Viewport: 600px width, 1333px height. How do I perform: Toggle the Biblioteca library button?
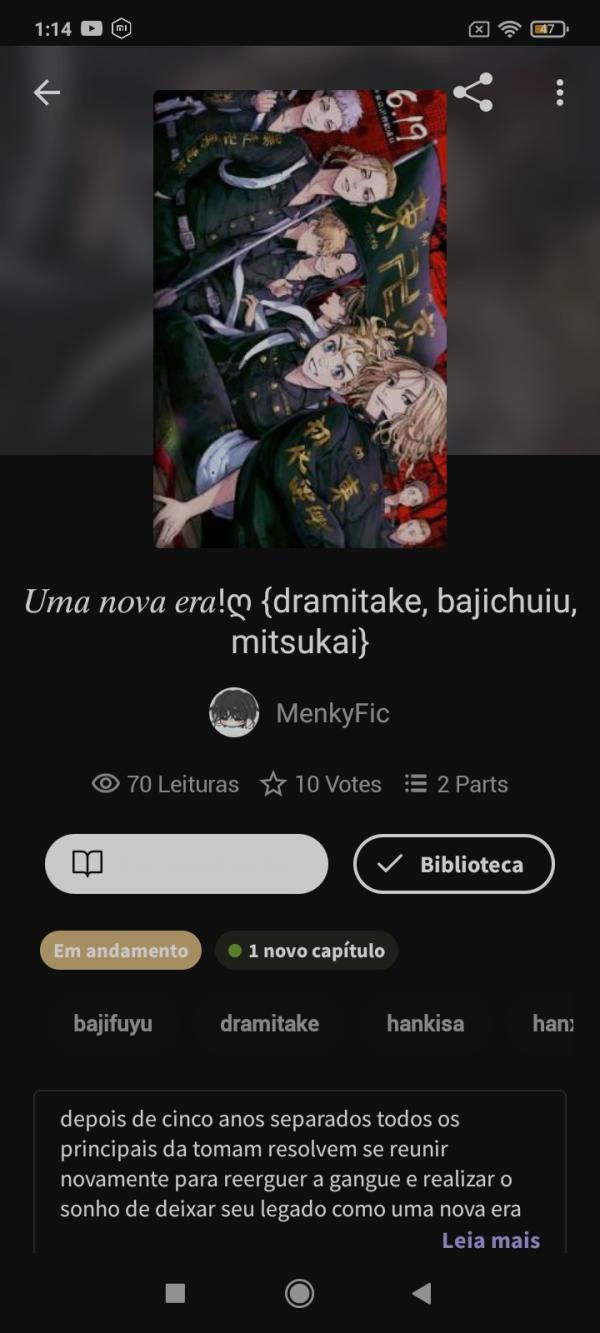tap(453, 864)
